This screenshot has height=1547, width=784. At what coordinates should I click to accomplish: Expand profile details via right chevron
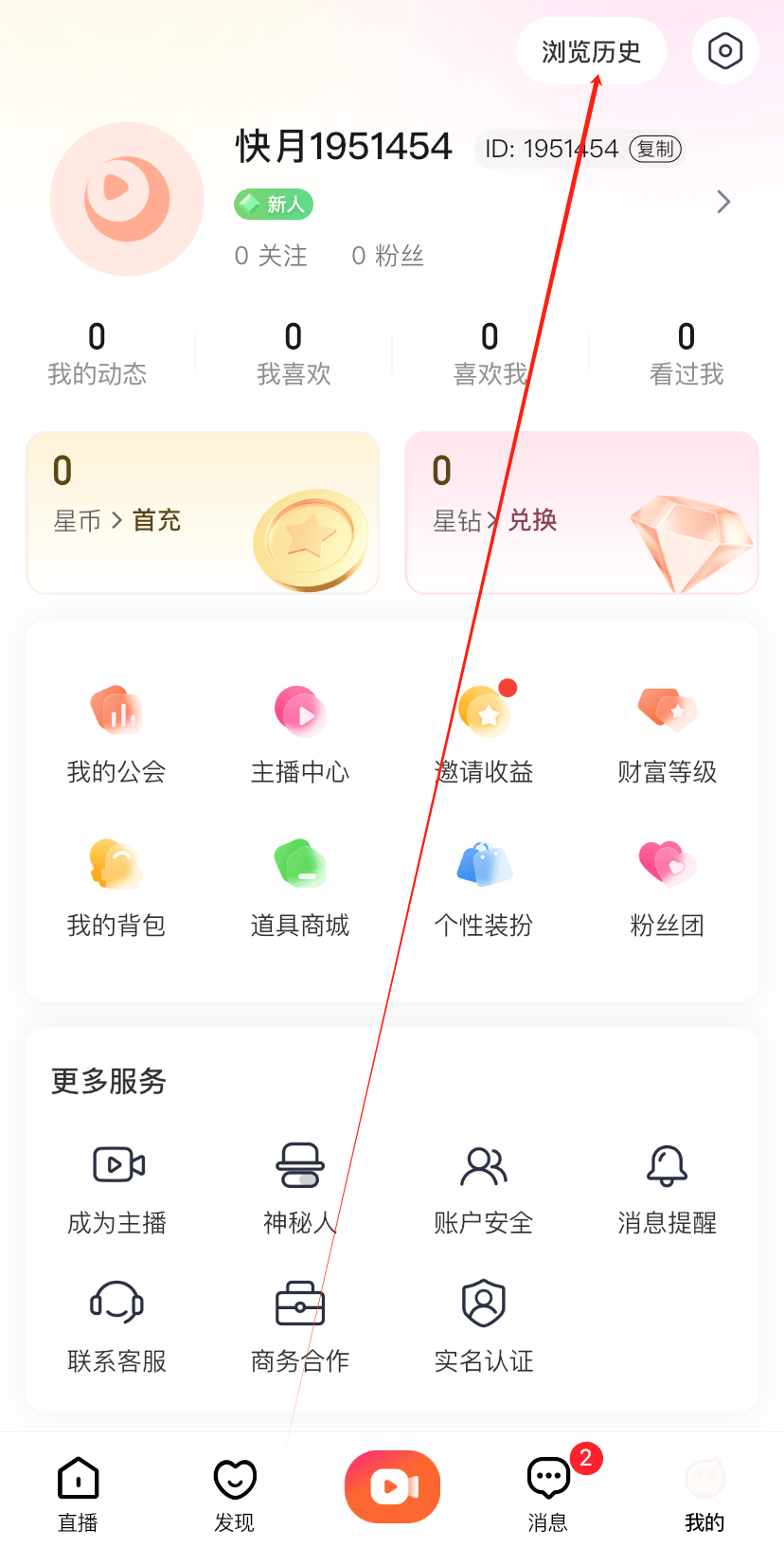(722, 202)
